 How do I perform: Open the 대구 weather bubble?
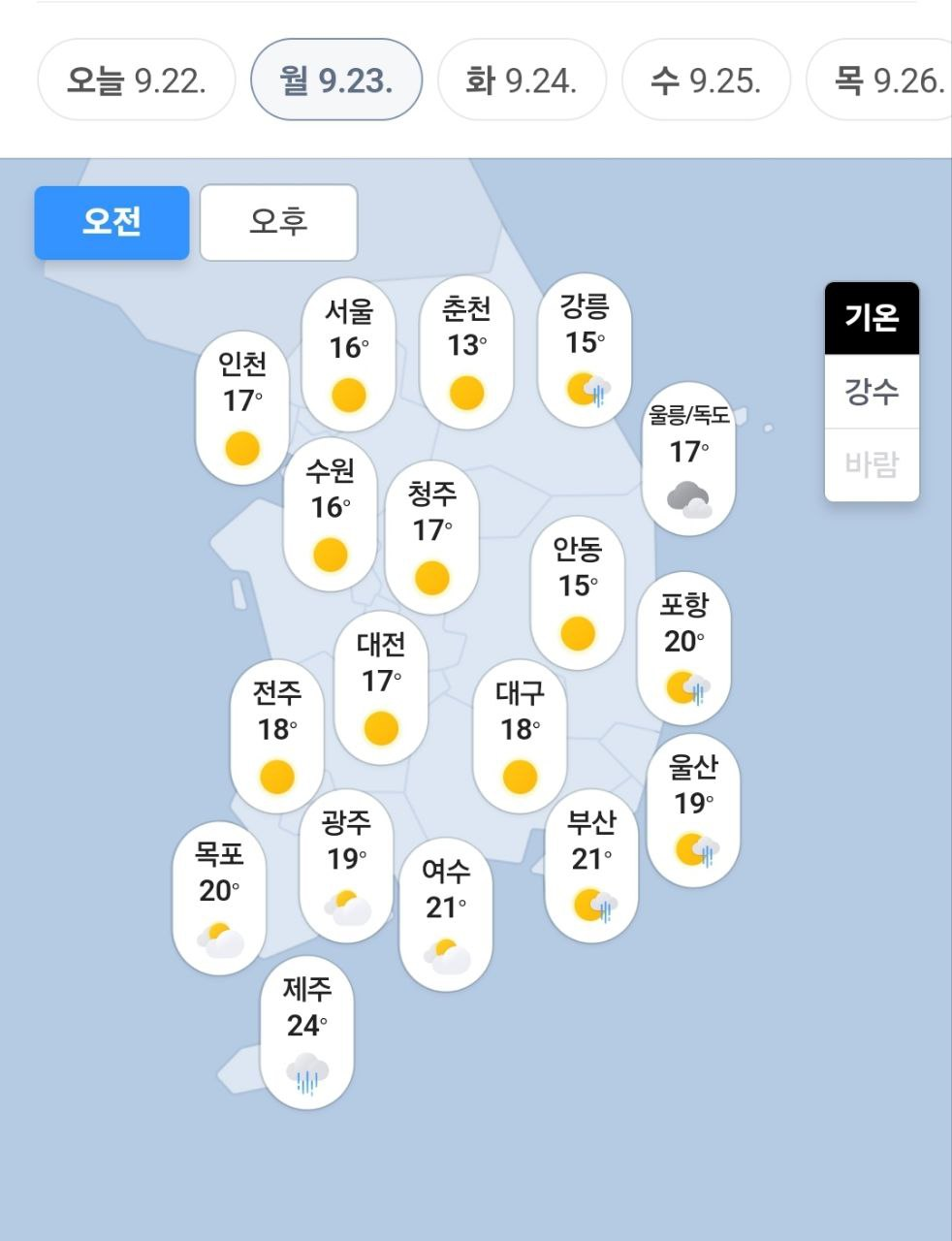coord(520,737)
